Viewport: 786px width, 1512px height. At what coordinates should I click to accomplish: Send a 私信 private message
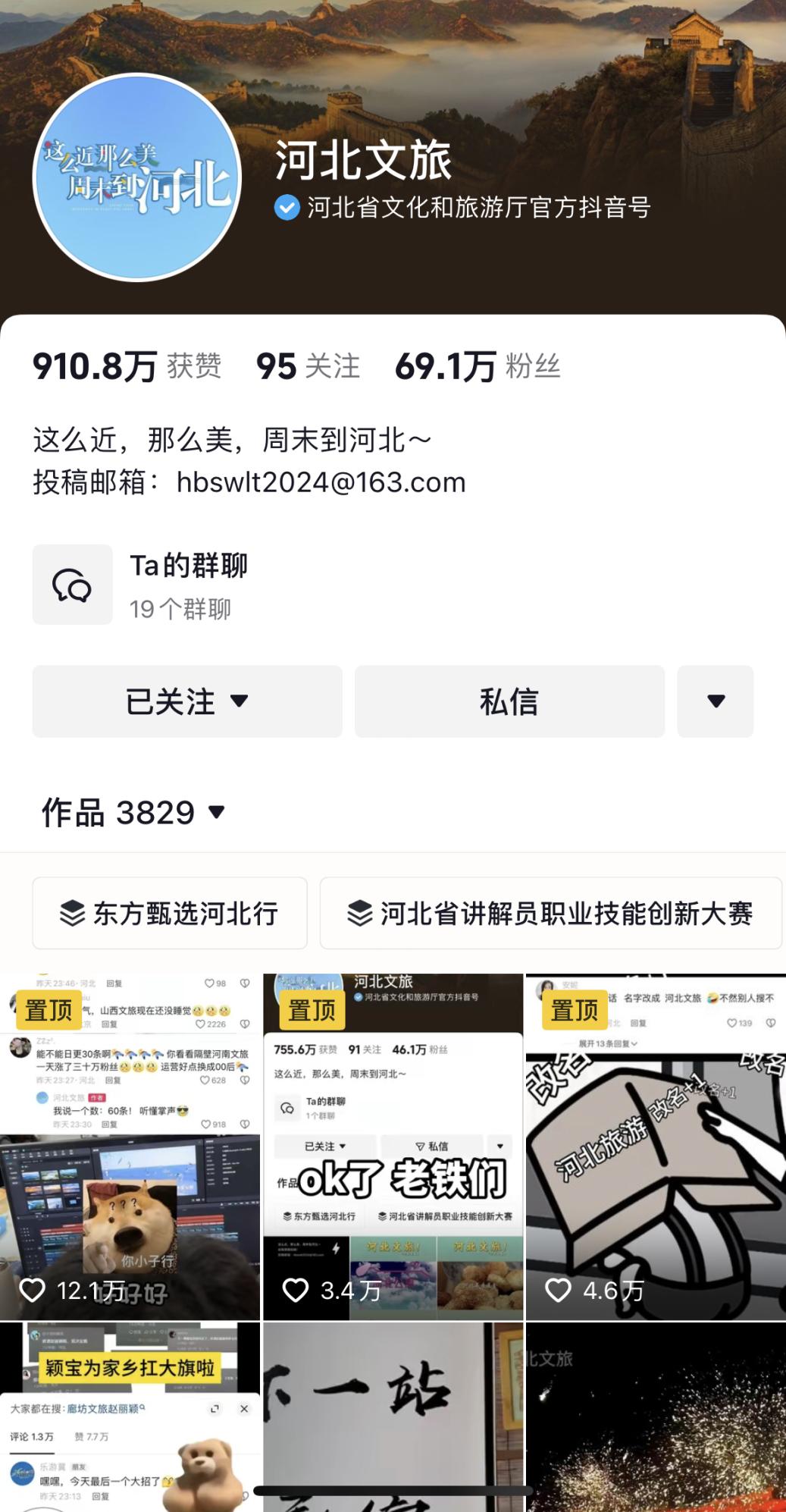tap(509, 701)
